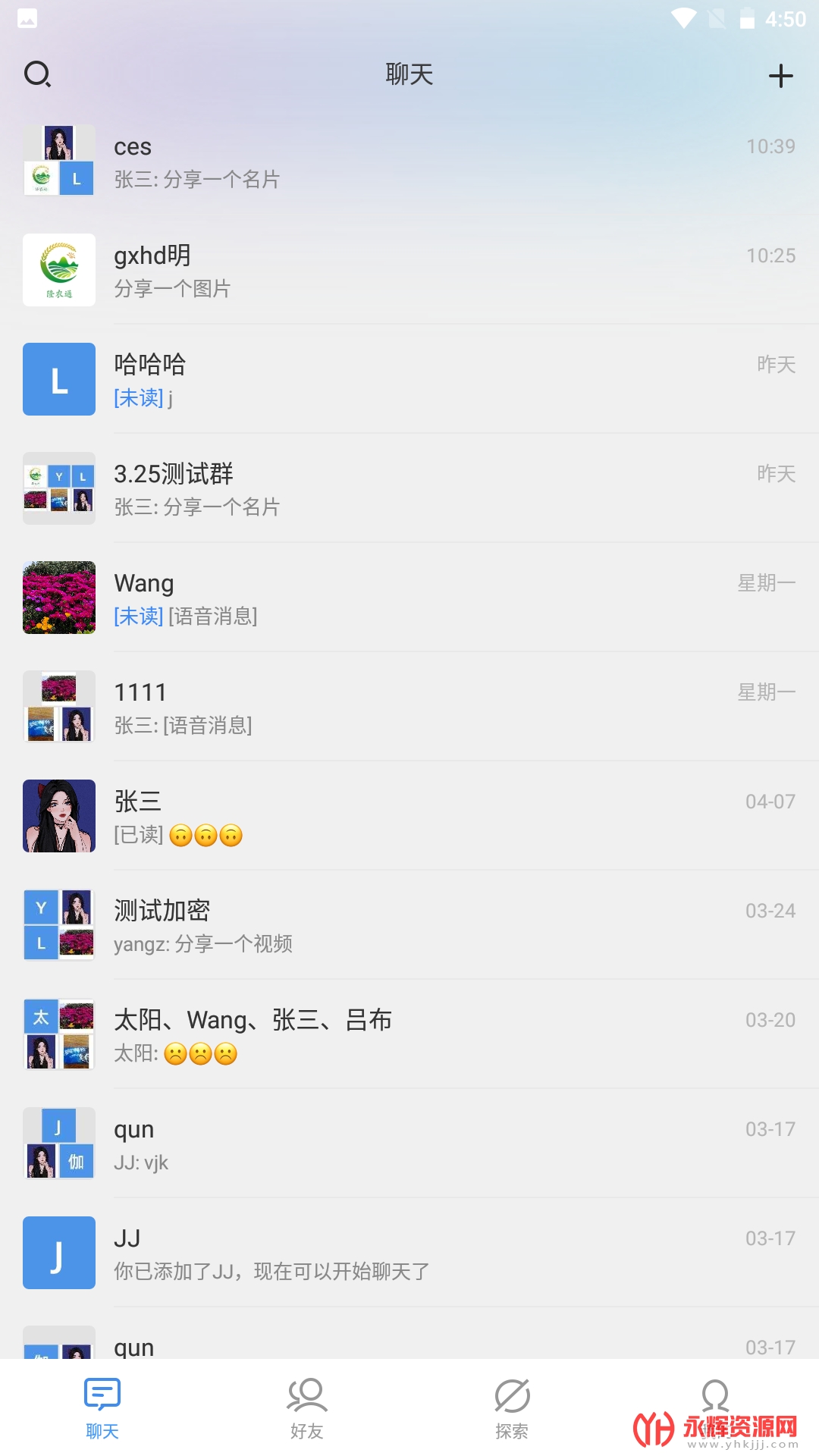The width and height of the screenshot is (819, 1456).
Task: Open the chat with Wang
Action: pos(409,598)
